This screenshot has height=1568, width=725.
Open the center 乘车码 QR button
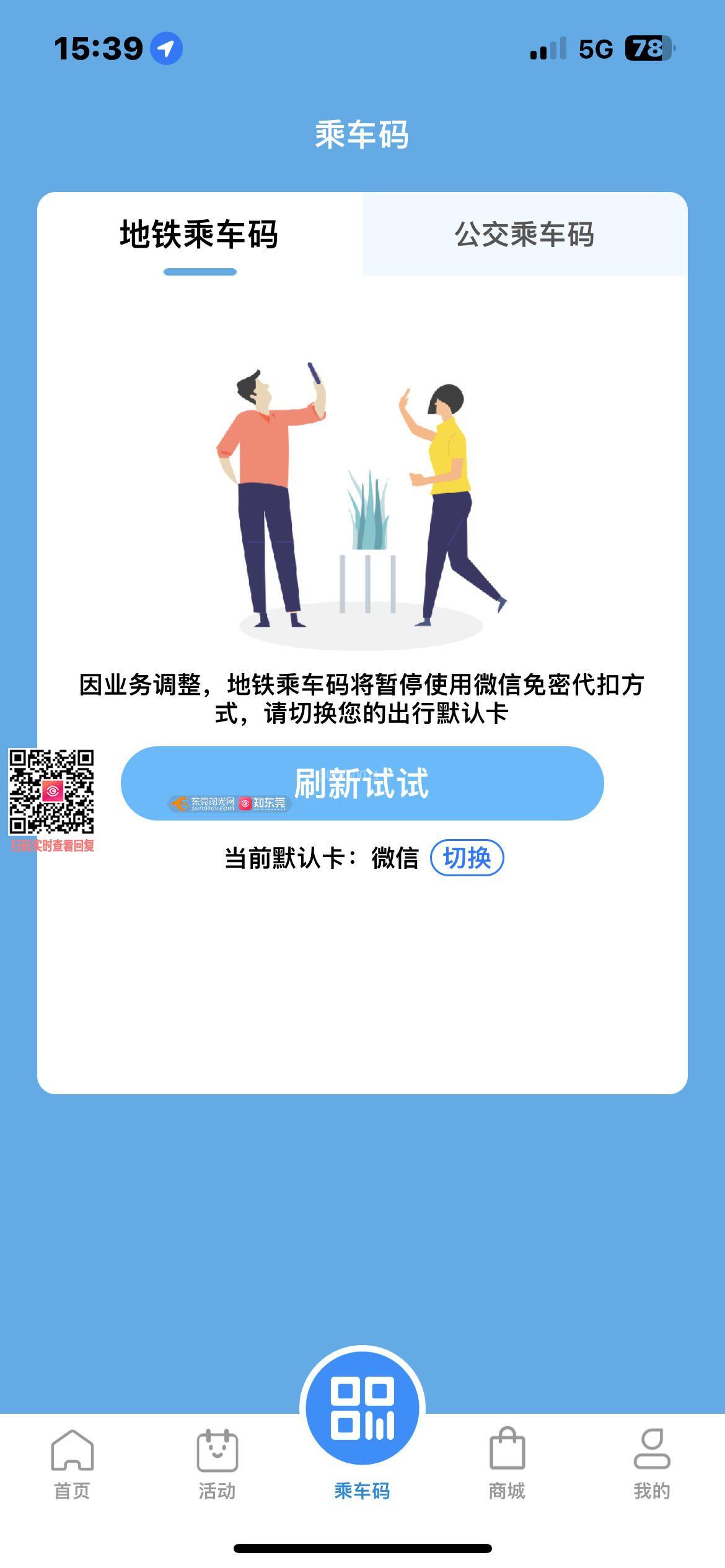(x=362, y=1409)
